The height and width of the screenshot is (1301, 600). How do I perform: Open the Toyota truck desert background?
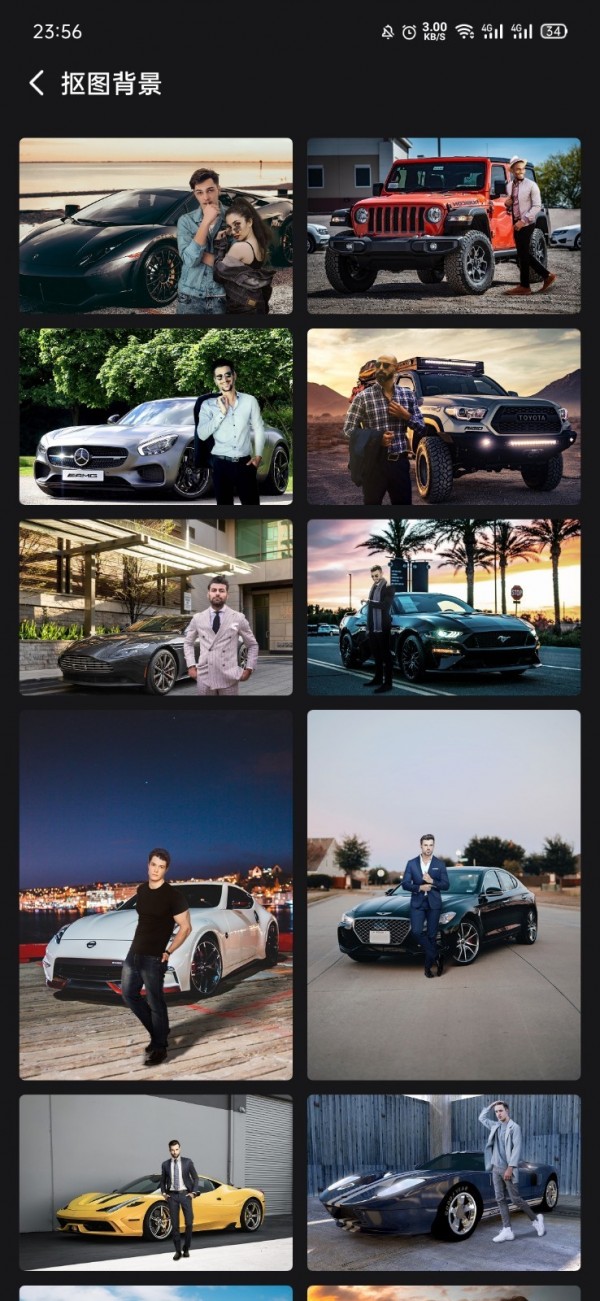coord(443,417)
